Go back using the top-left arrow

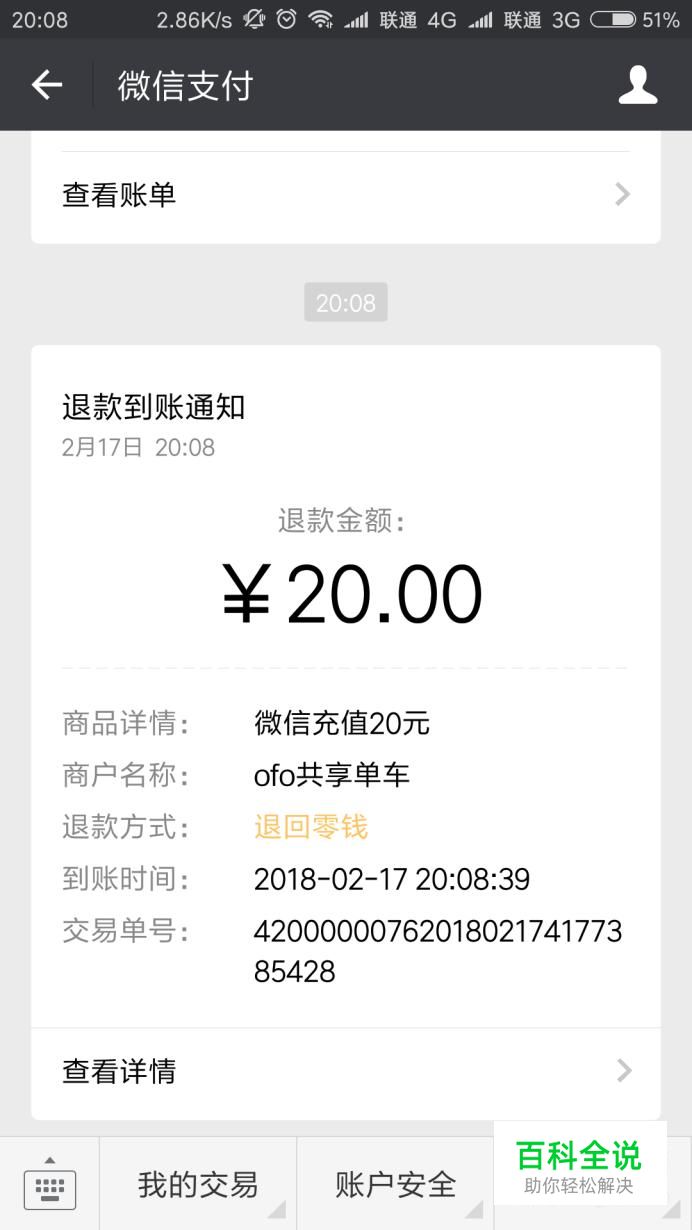47,86
